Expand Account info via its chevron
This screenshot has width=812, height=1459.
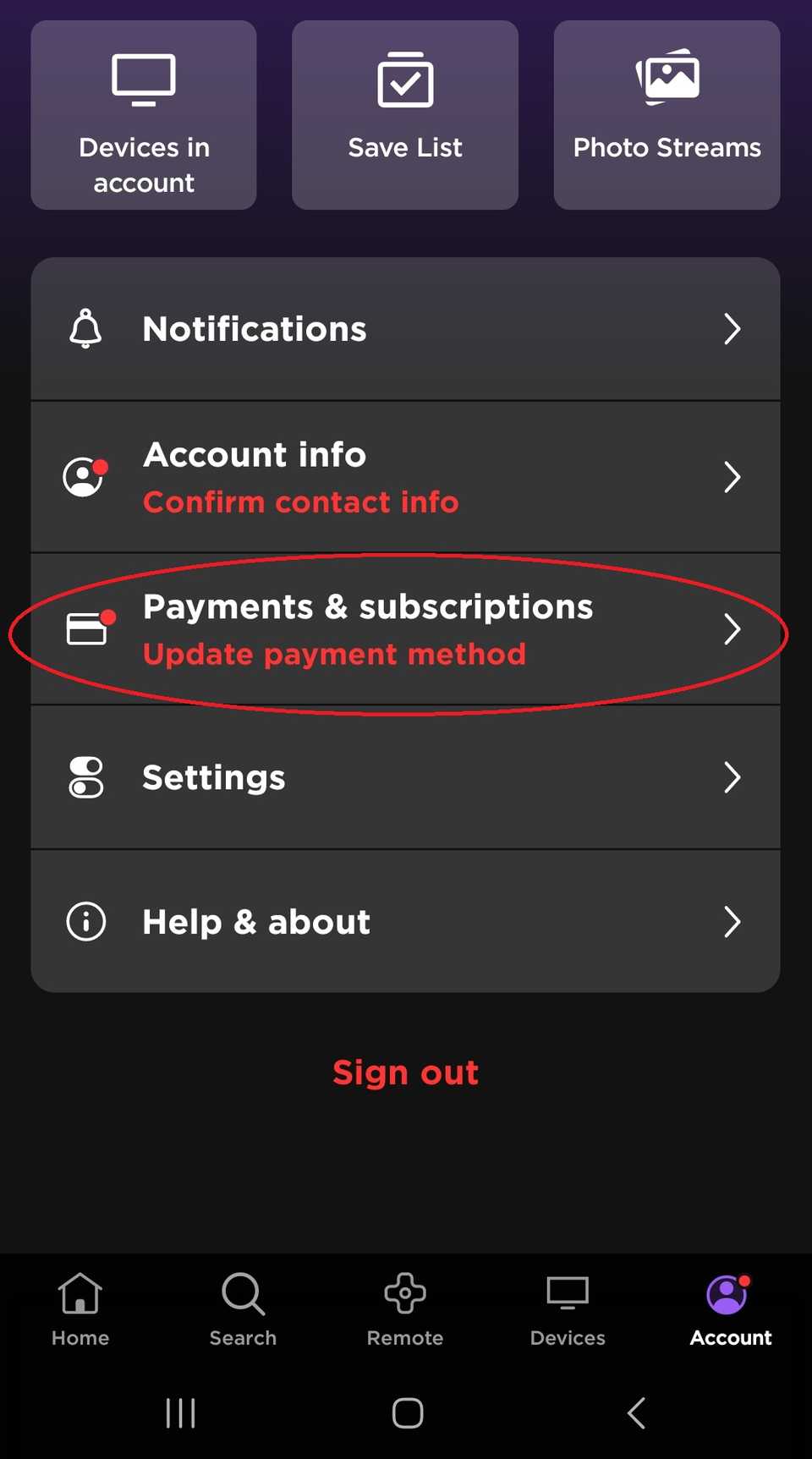coord(732,476)
